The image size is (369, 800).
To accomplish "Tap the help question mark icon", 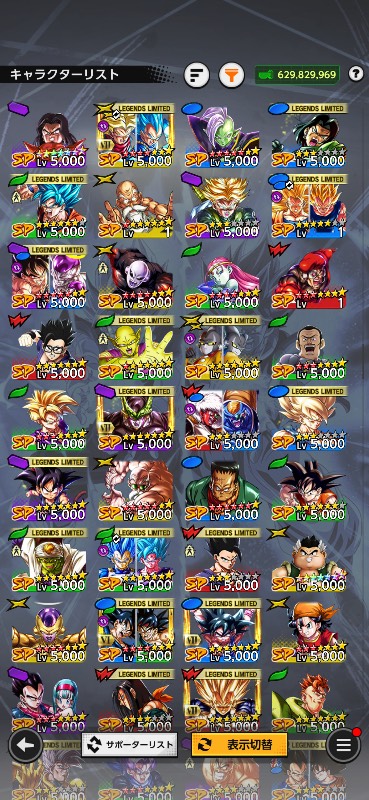I will point(356,74).
